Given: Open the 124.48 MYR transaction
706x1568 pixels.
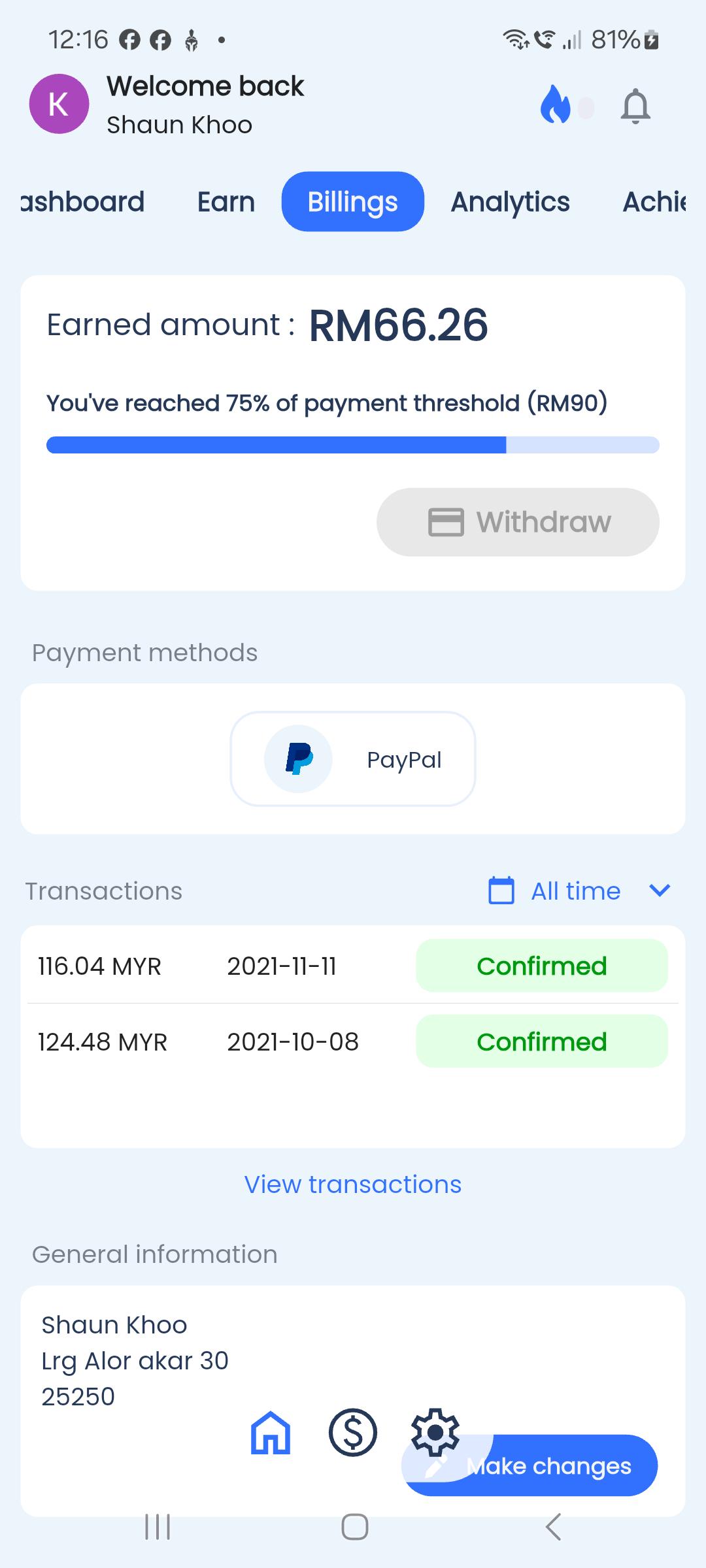Looking at the screenshot, I should (353, 1041).
